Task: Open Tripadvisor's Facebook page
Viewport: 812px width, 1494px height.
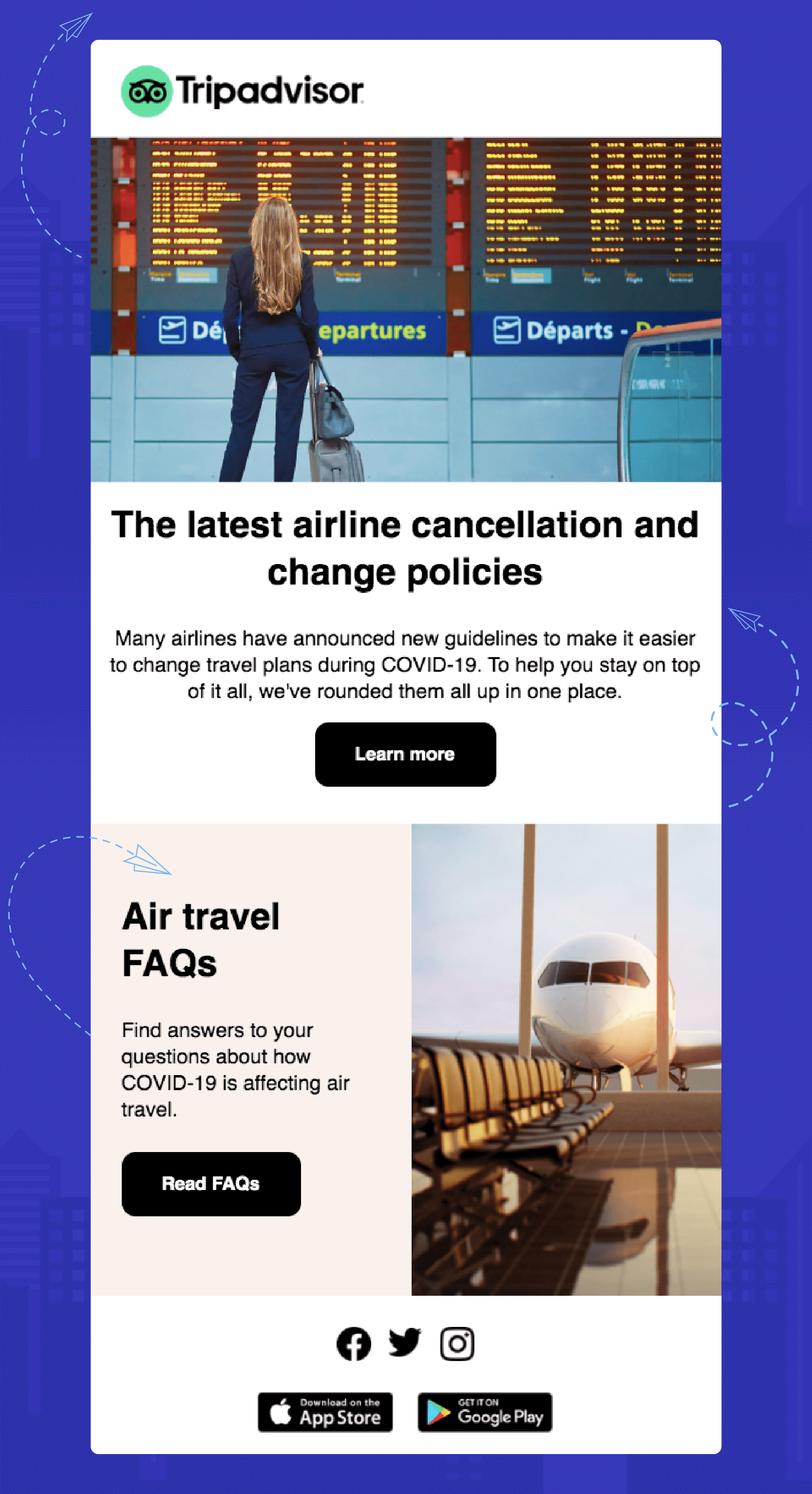Action: tap(354, 1343)
